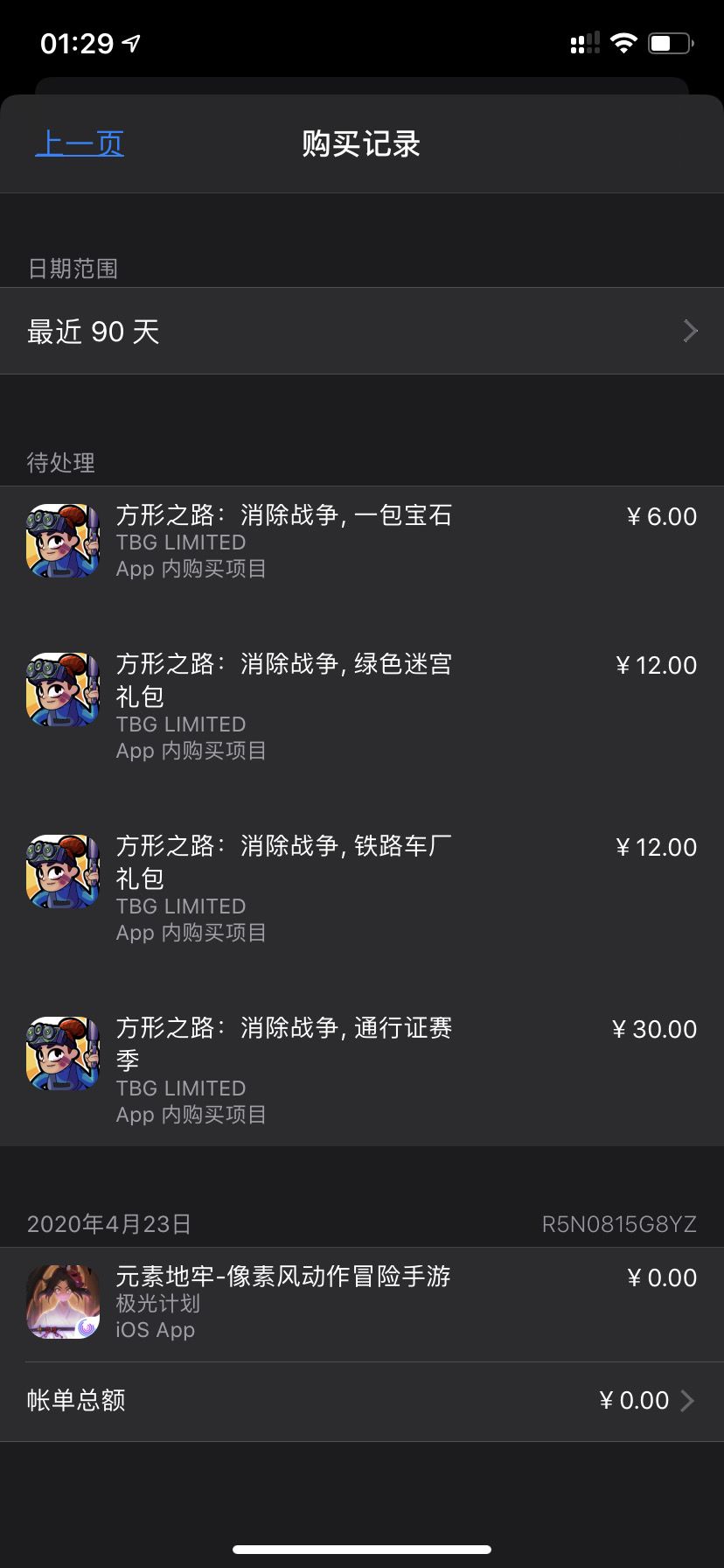
Task: Open the 最近 90 天 date range
Action: tap(362, 332)
